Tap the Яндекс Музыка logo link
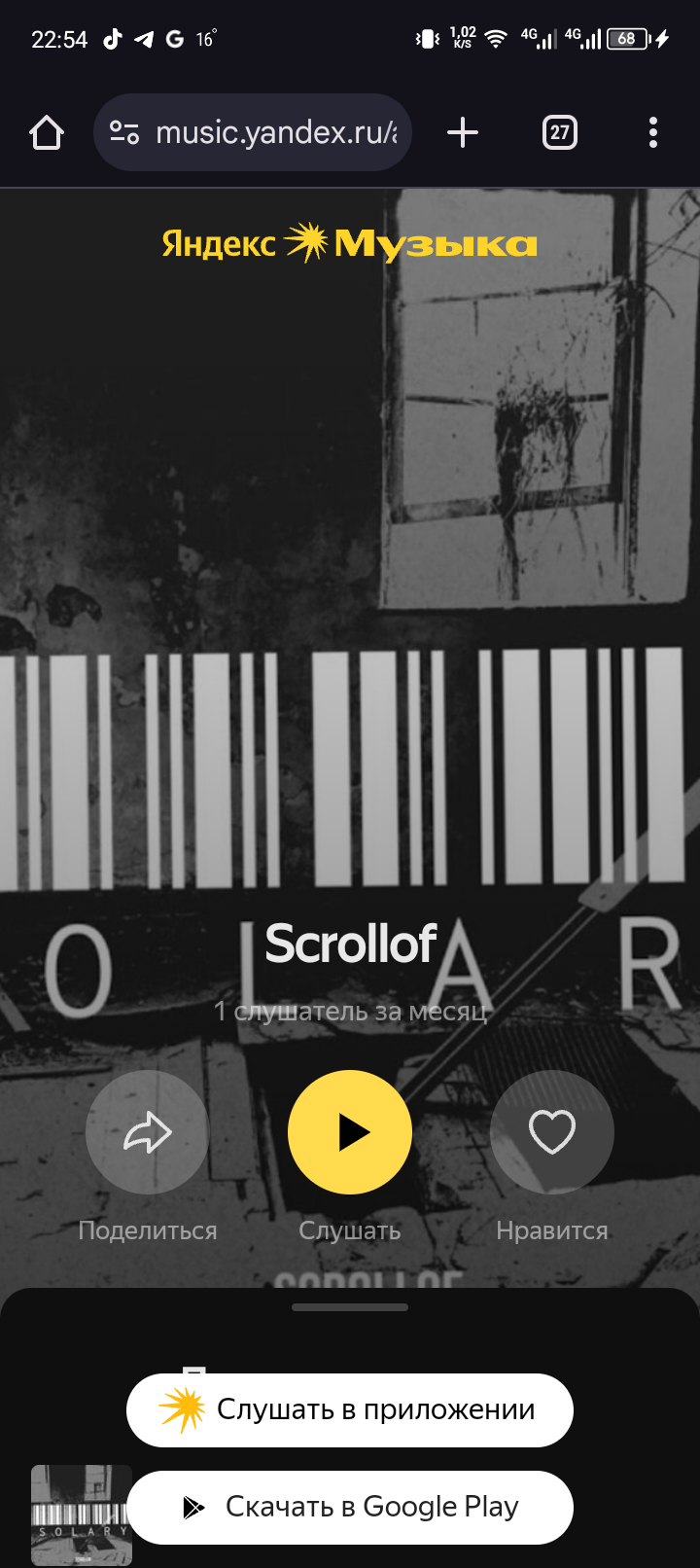This screenshot has height=1568, width=700. [x=350, y=243]
